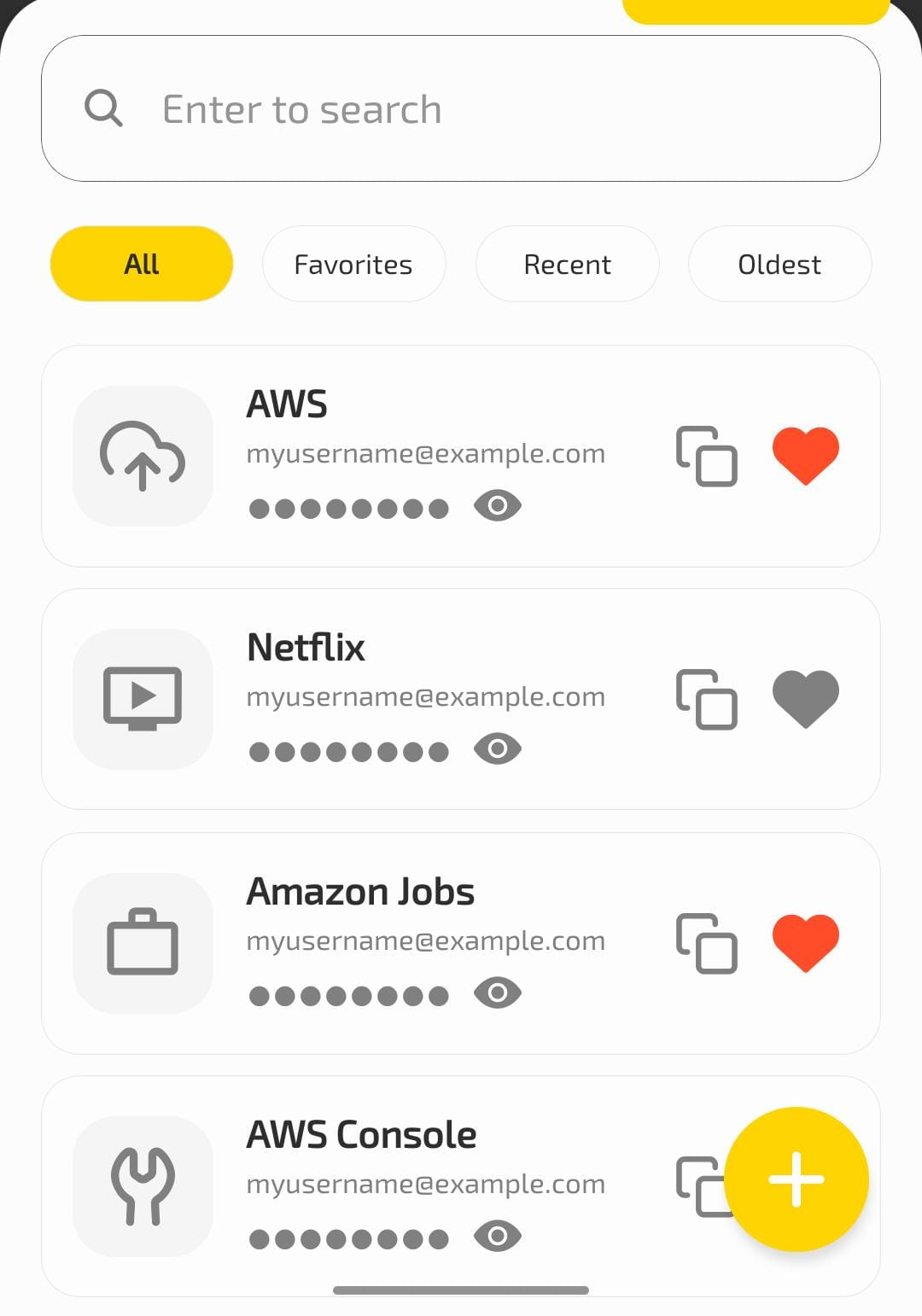This screenshot has height=1316, width=922.
Task: Click the search magnifier icon
Action: pyautogui.click(x=103, y=108)
